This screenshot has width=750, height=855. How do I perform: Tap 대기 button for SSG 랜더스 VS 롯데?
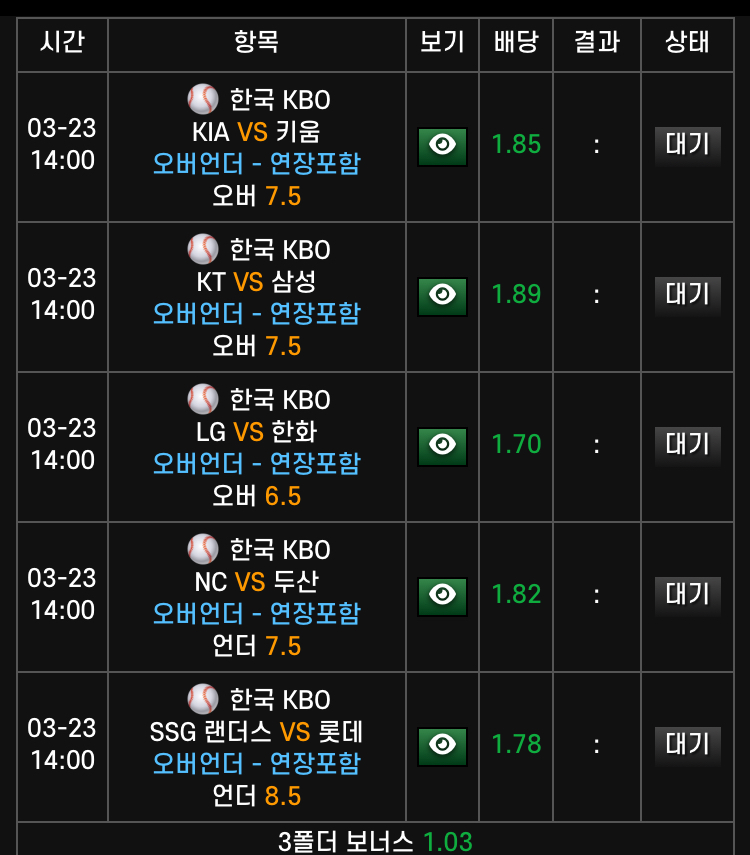tap(687, 745)
